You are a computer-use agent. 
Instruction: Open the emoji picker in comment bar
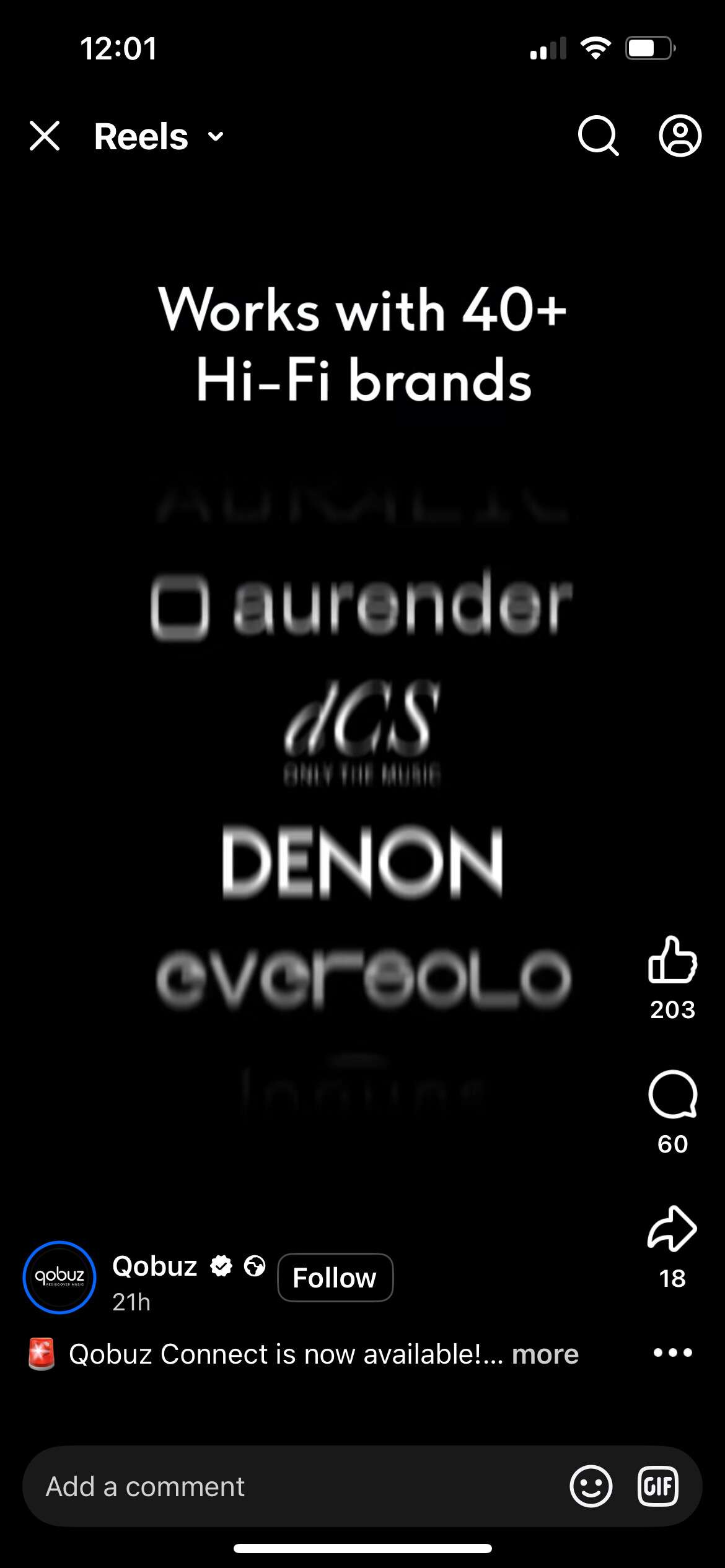[x=591, y=1486]
